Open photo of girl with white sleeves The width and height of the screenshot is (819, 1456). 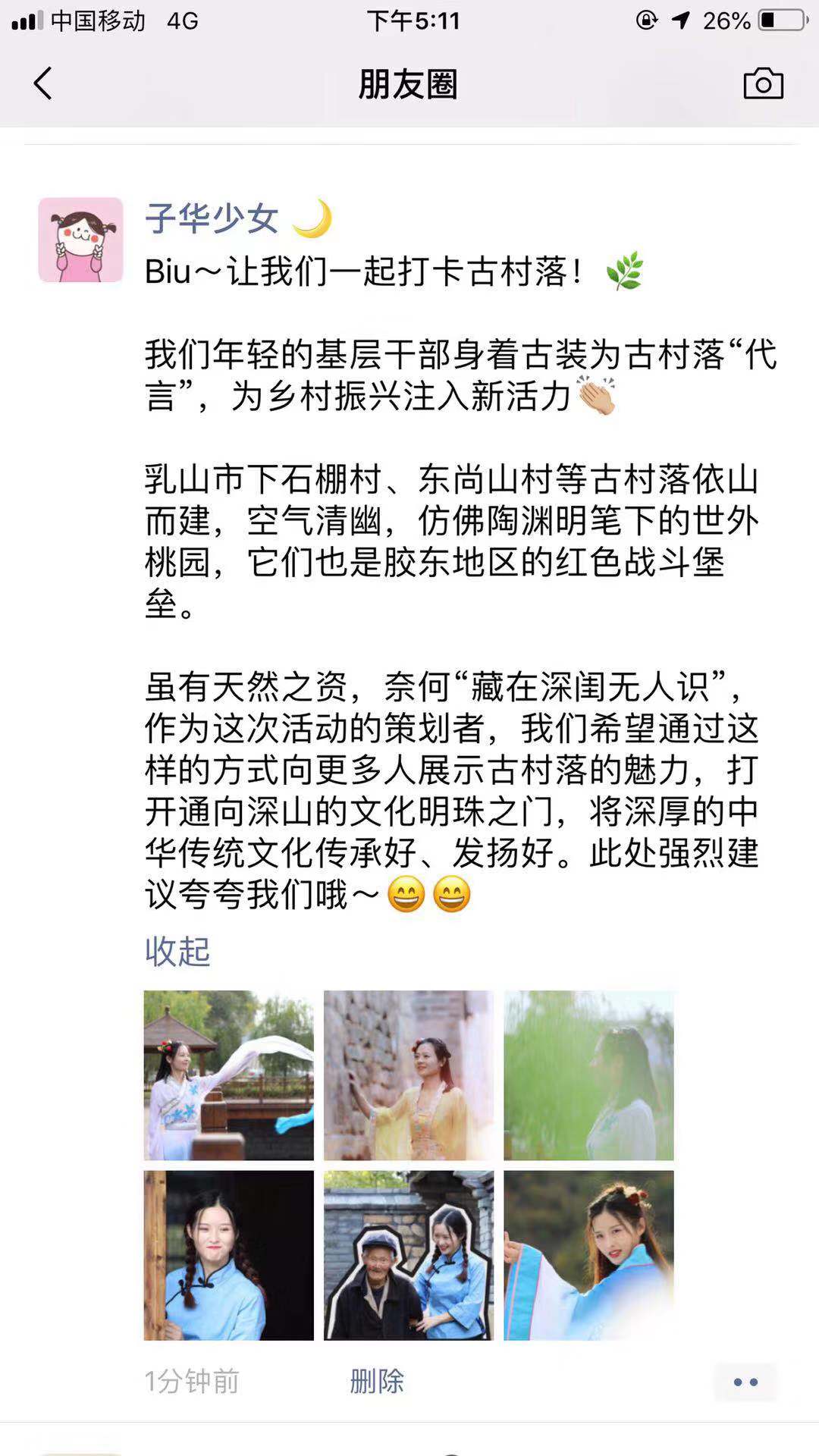[229, 1075]
